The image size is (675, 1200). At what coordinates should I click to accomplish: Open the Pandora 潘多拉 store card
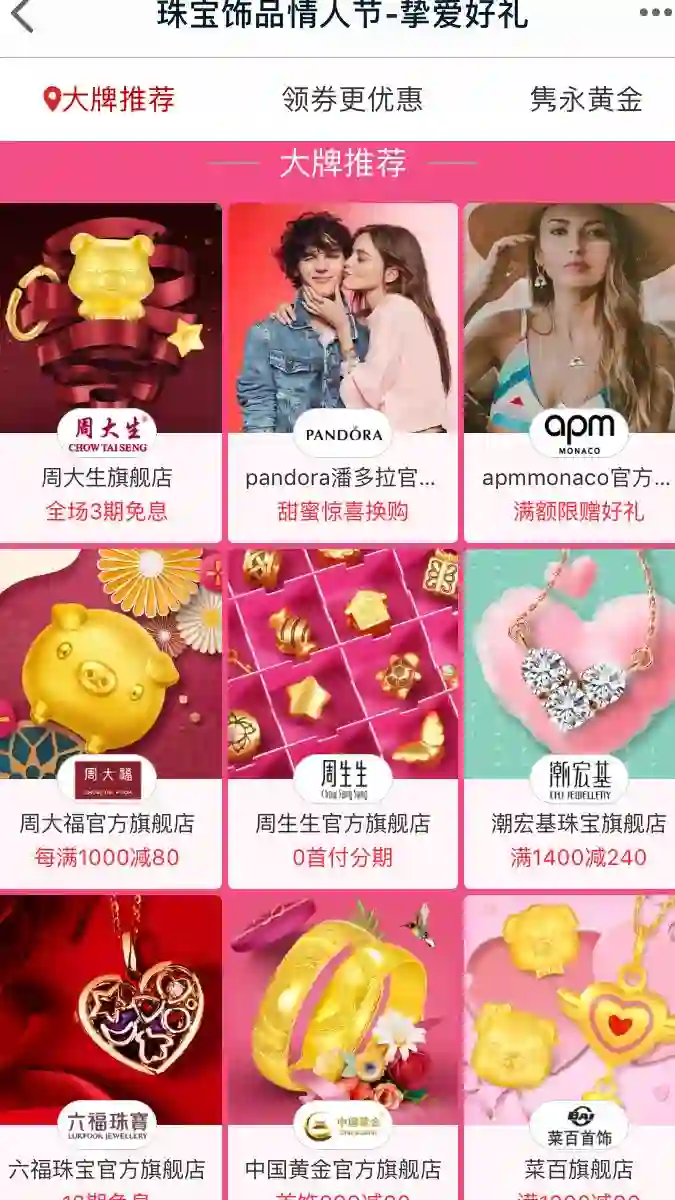coord(342,370)
